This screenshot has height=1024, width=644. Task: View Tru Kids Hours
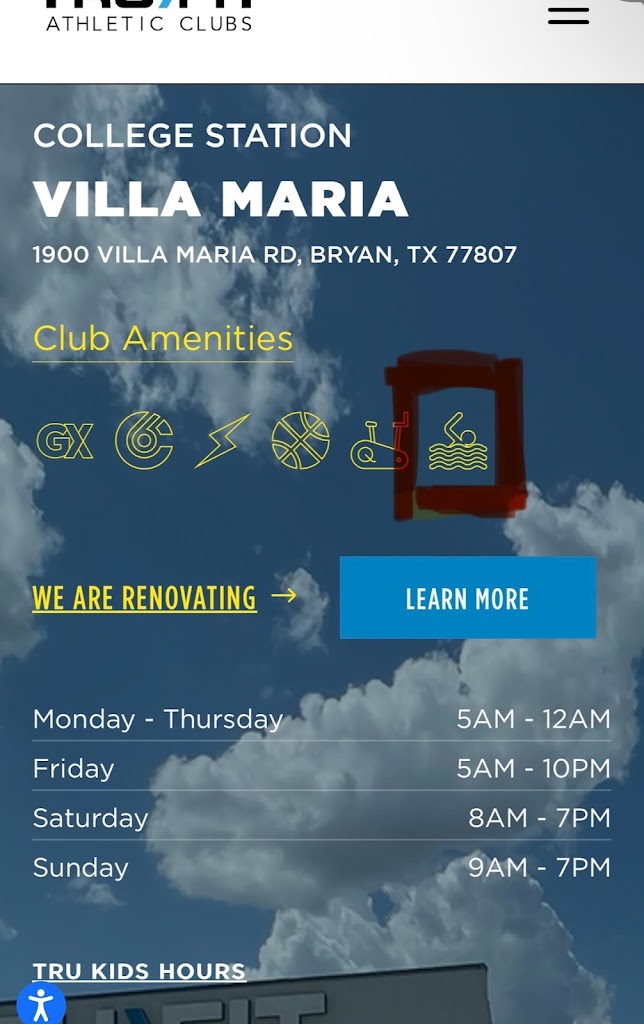pos(139,971)
